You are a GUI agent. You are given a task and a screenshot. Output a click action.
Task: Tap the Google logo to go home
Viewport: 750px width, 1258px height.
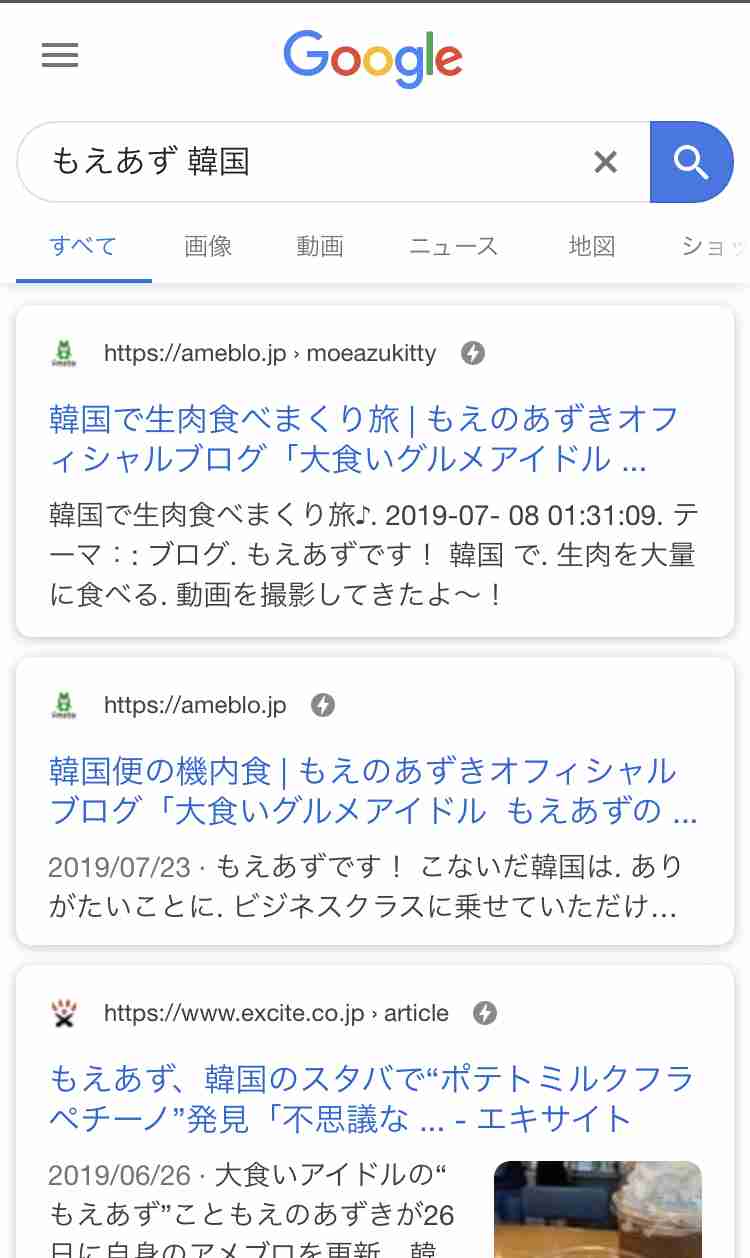(x=373, y=57)
